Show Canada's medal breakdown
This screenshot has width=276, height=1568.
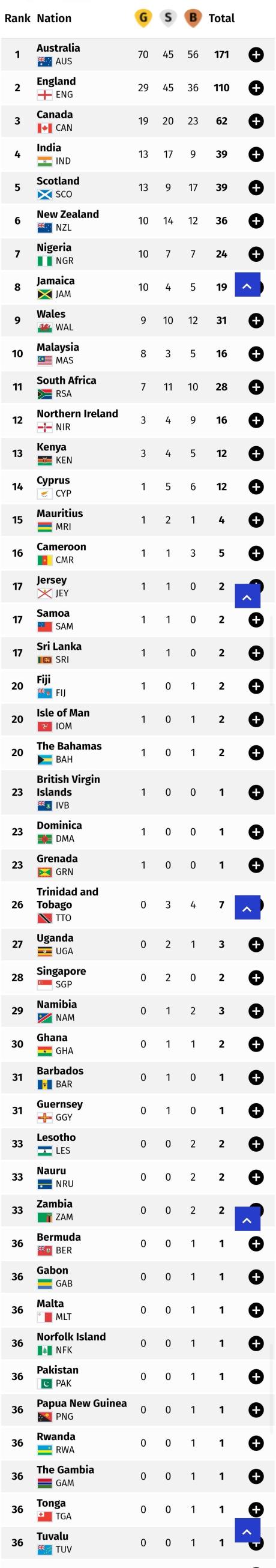[256, 121]
